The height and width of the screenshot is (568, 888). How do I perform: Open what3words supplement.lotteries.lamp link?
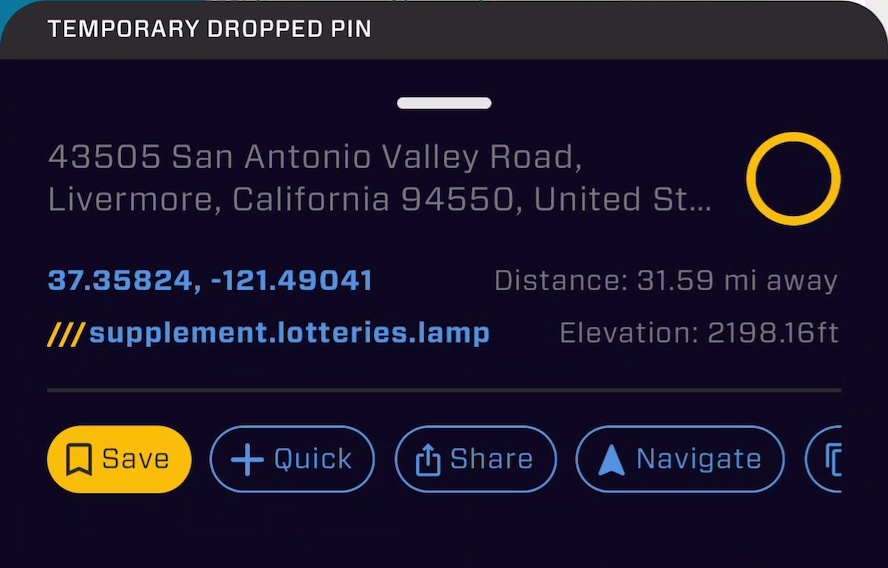[269, 333]
